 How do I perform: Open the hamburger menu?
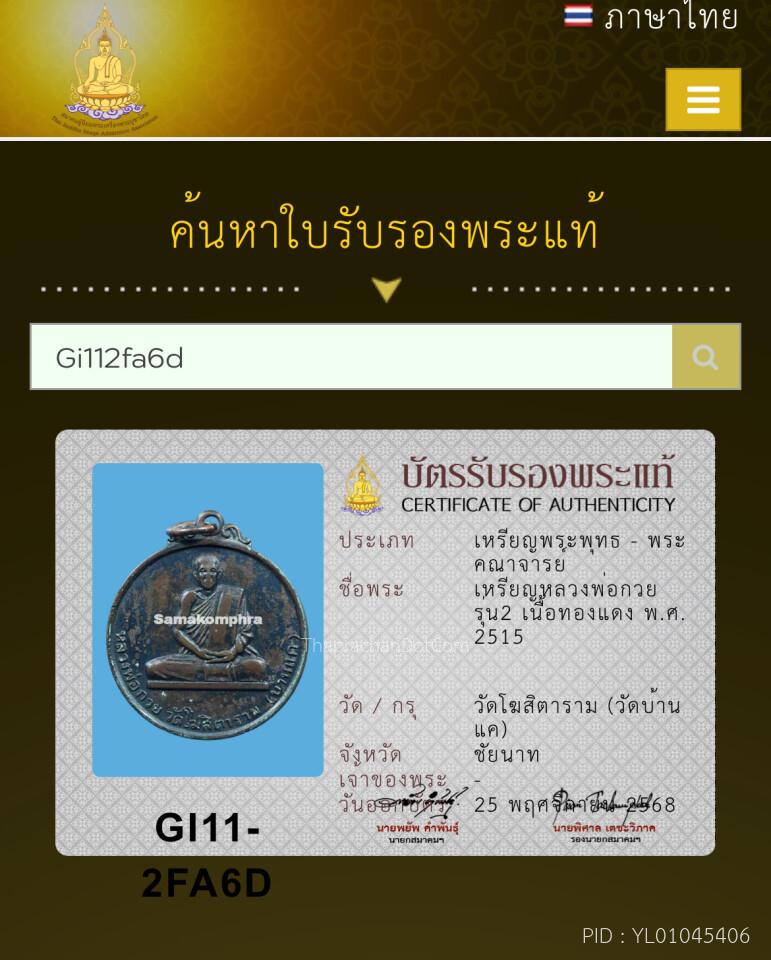point(703,99)
